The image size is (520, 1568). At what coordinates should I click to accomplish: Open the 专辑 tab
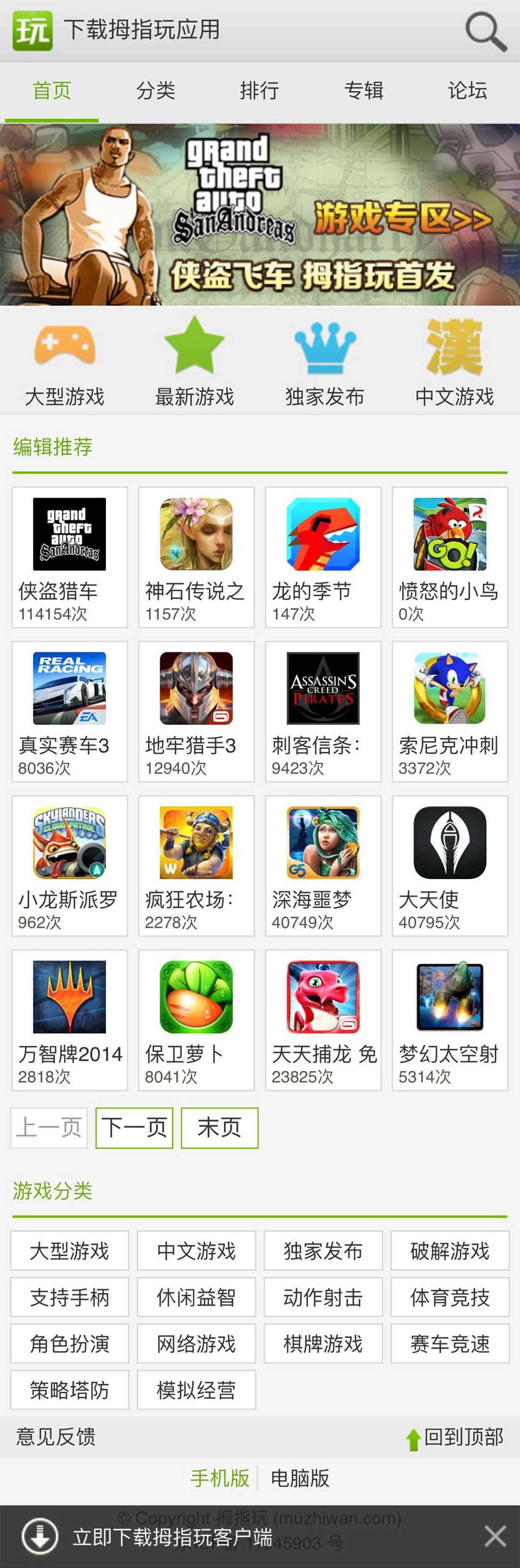tap(363, 91)
